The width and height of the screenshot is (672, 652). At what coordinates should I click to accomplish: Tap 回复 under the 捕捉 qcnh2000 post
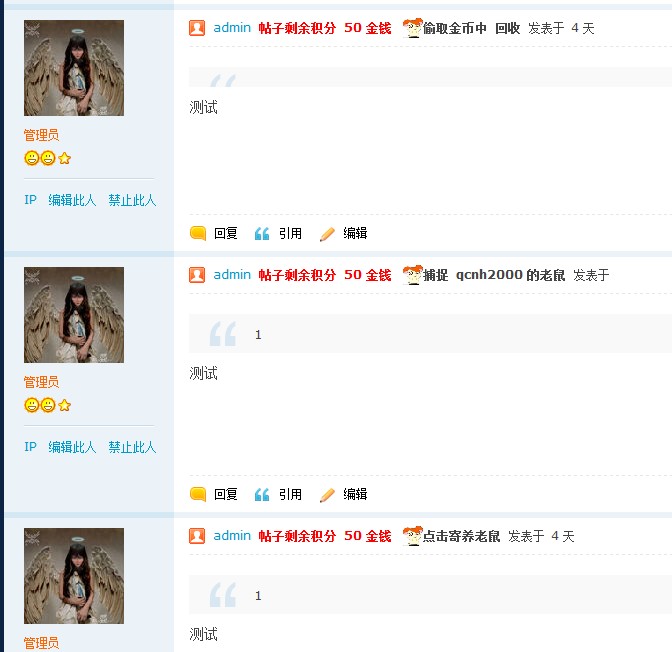[225, 494]
